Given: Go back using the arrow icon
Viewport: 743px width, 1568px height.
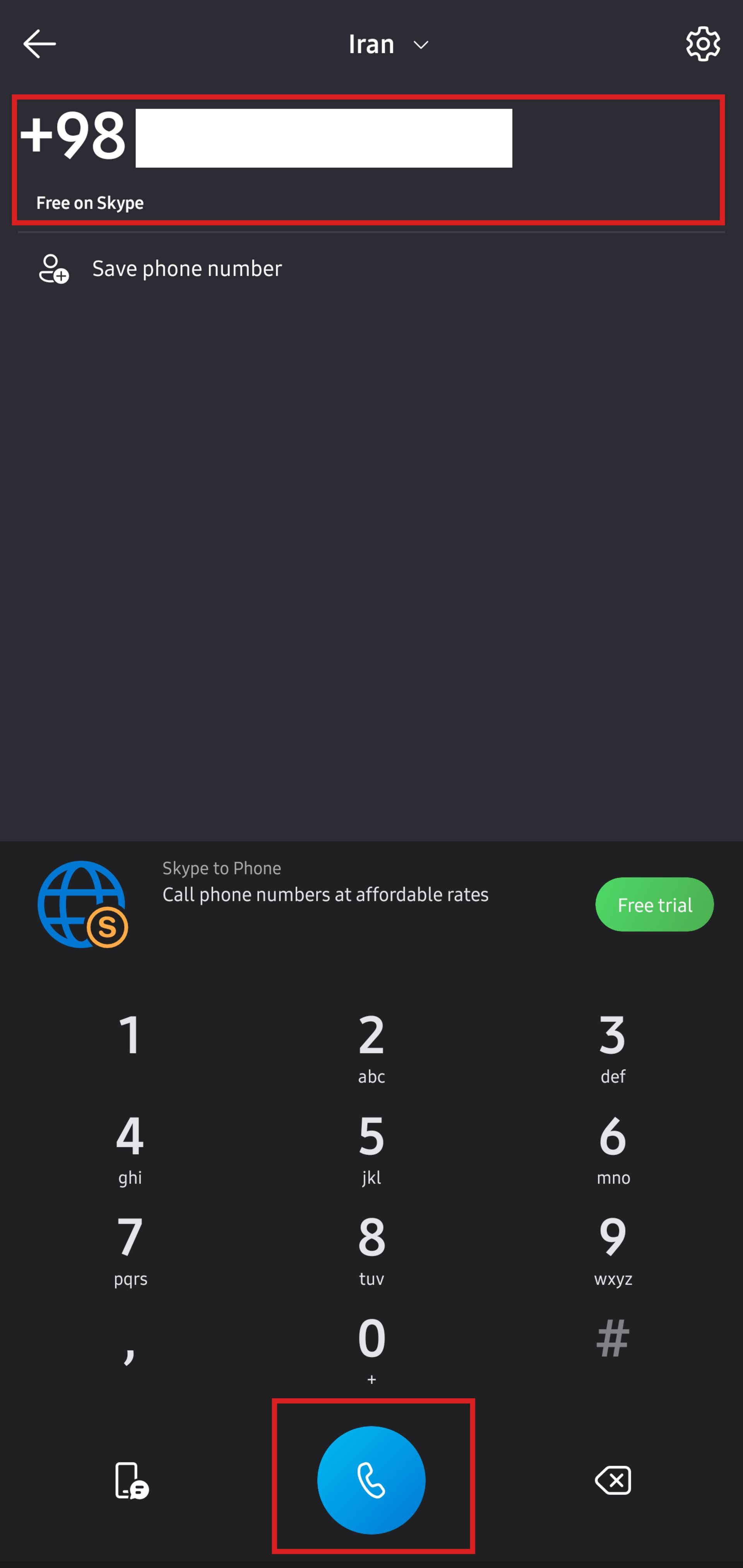Looking at the screenshot, I should coord(39,44).
